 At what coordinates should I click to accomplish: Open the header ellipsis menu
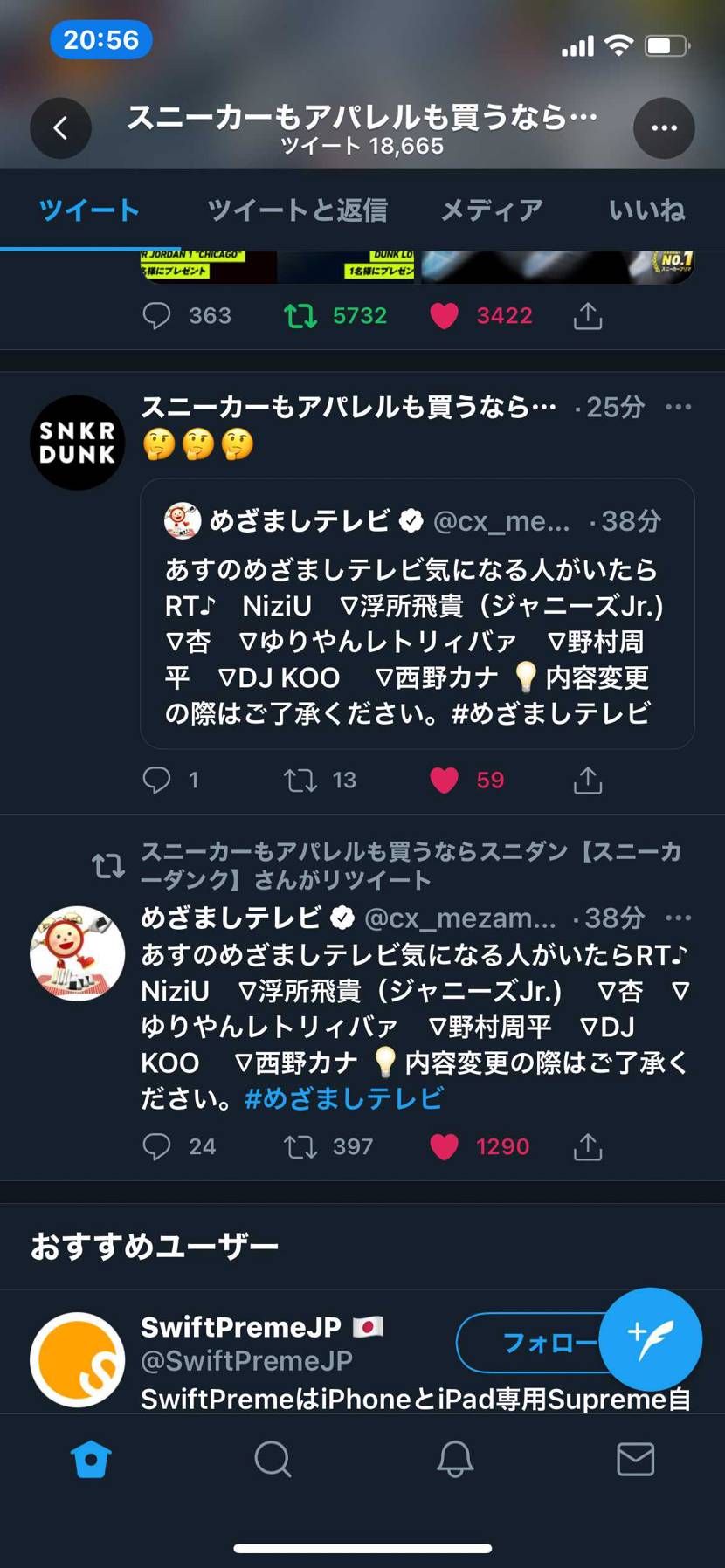click(665, 127)
